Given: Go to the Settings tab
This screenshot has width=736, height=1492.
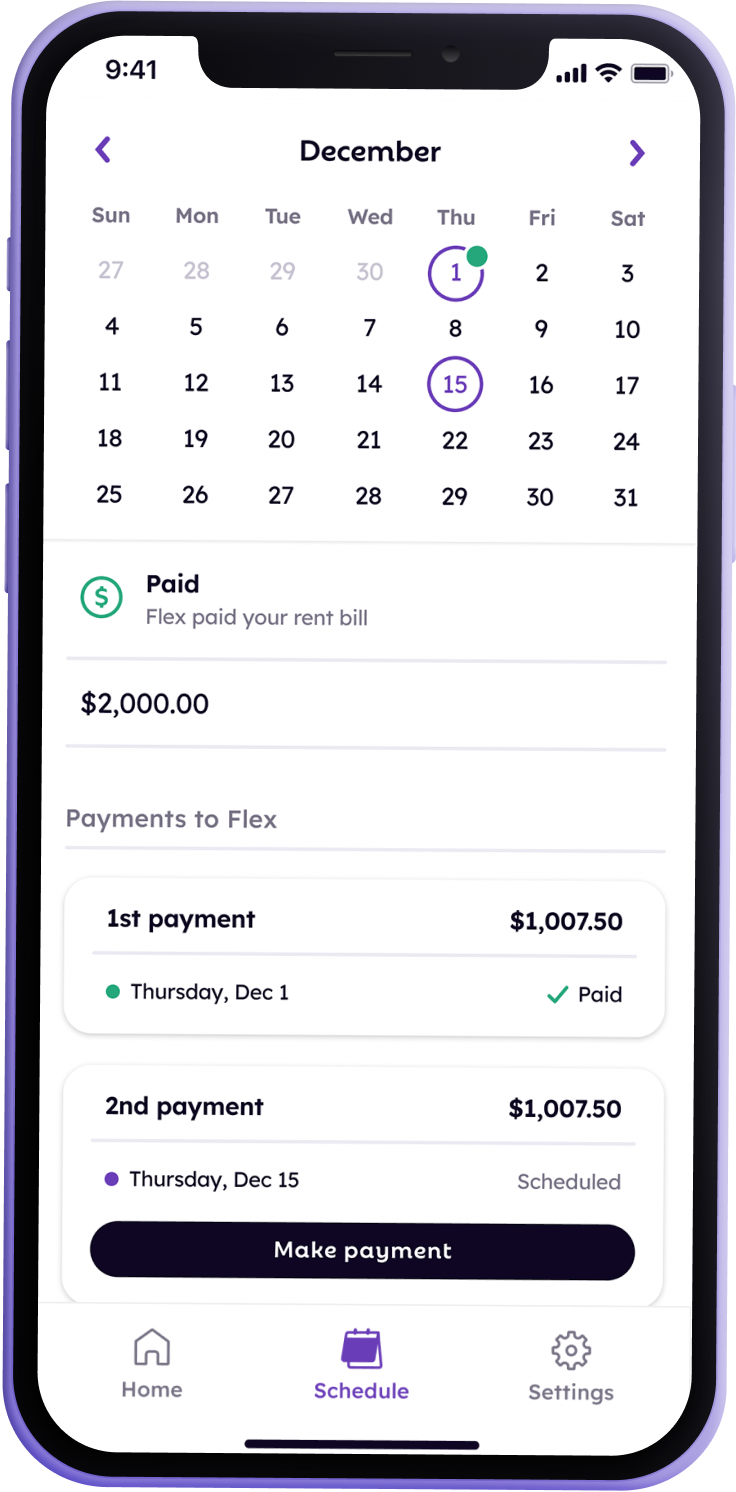Looking at the screenshot, I should [x=571, y=1366].
